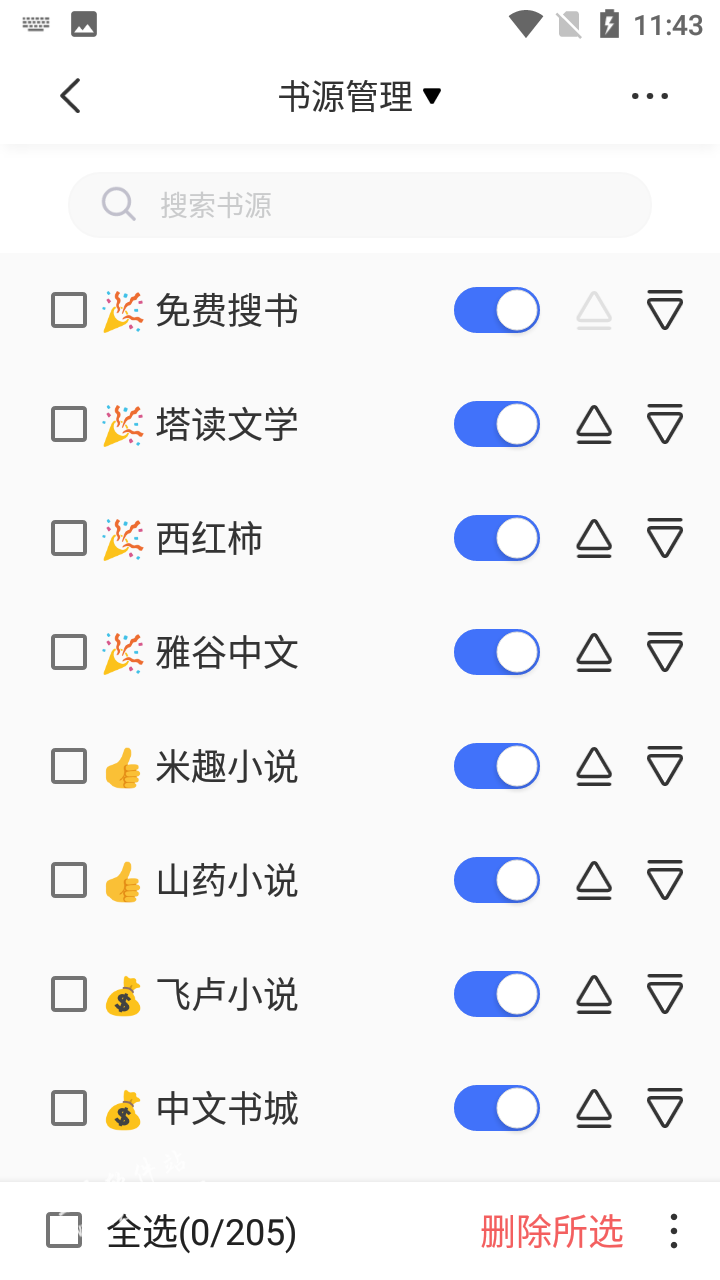Open the top-right three-dot menu
Viewport: 720px width, 1280px height.
pyautogui.click(x=650, y=96)
